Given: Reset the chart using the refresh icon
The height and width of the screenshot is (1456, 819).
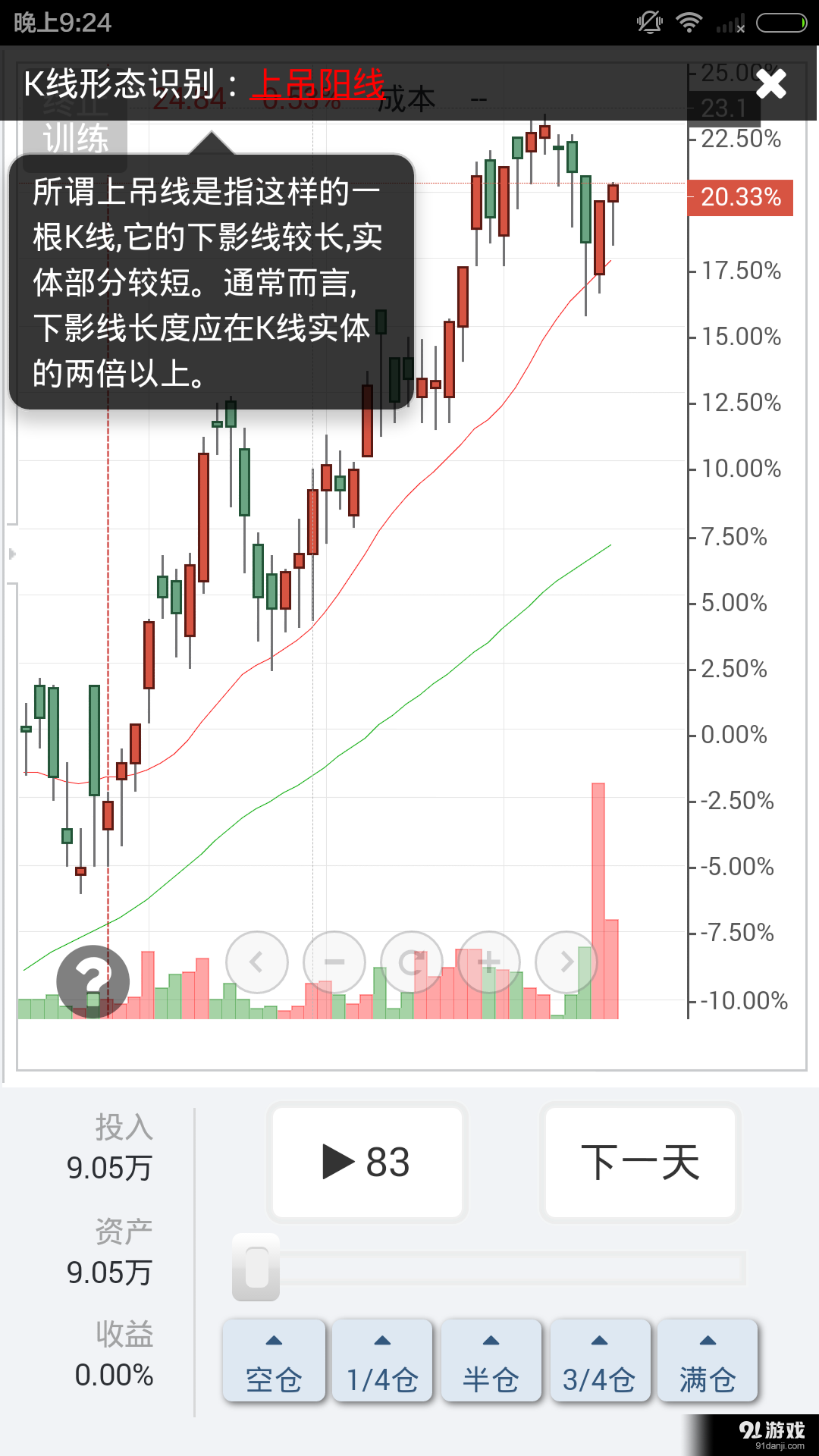Looking at the screenshot, I should (412, 962).
